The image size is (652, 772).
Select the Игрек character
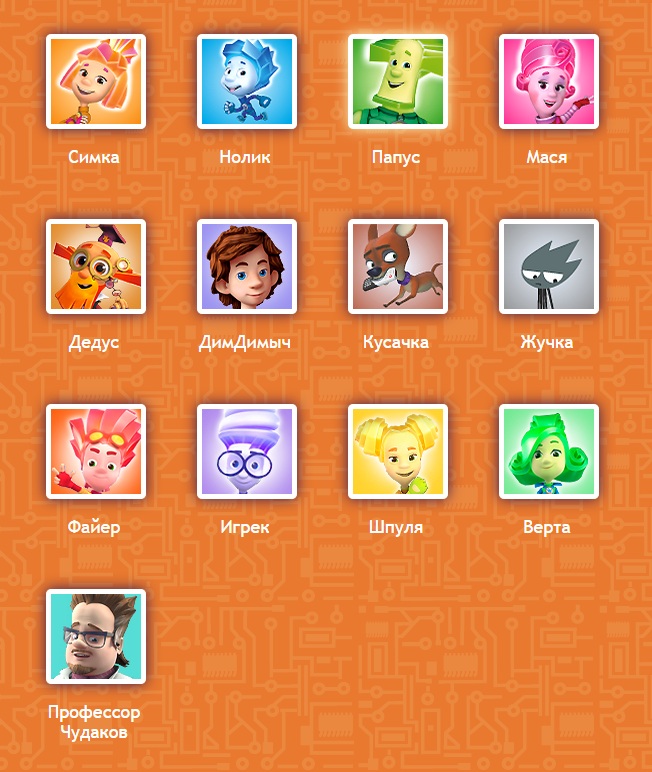point(247,452)
